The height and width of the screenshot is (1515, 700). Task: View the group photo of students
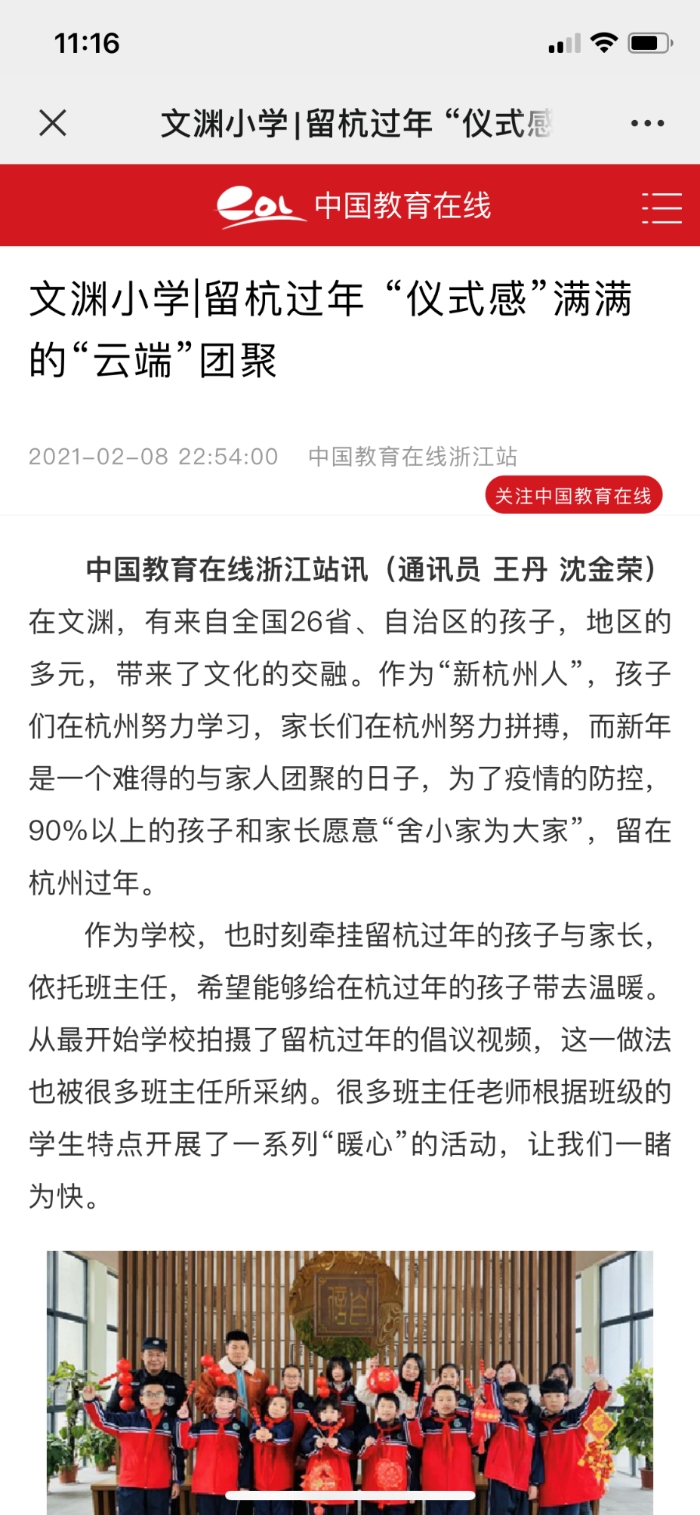(x=350, y=1380)
